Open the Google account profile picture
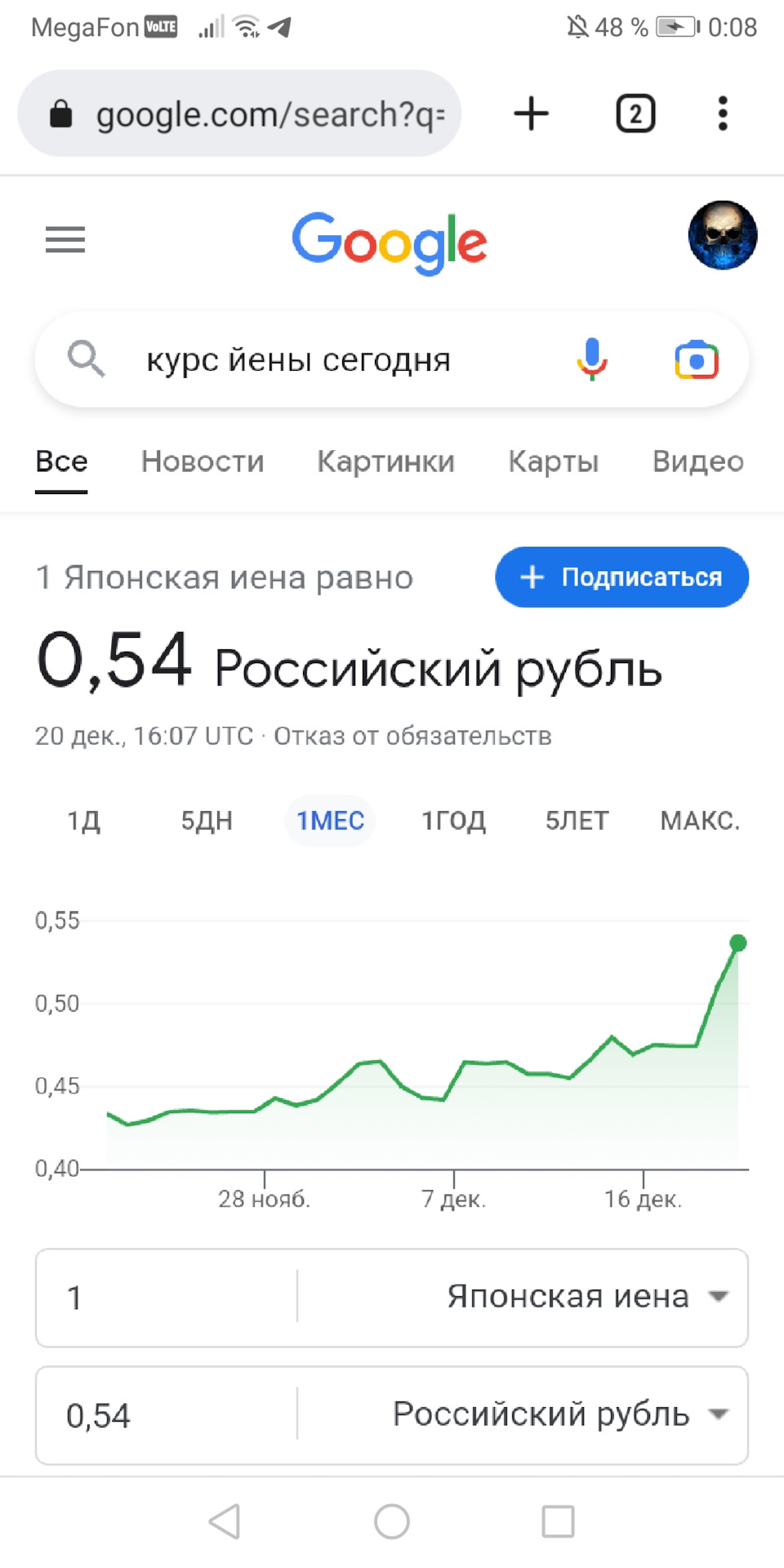This screenshot has height=1568, width=784. (722, 236)
